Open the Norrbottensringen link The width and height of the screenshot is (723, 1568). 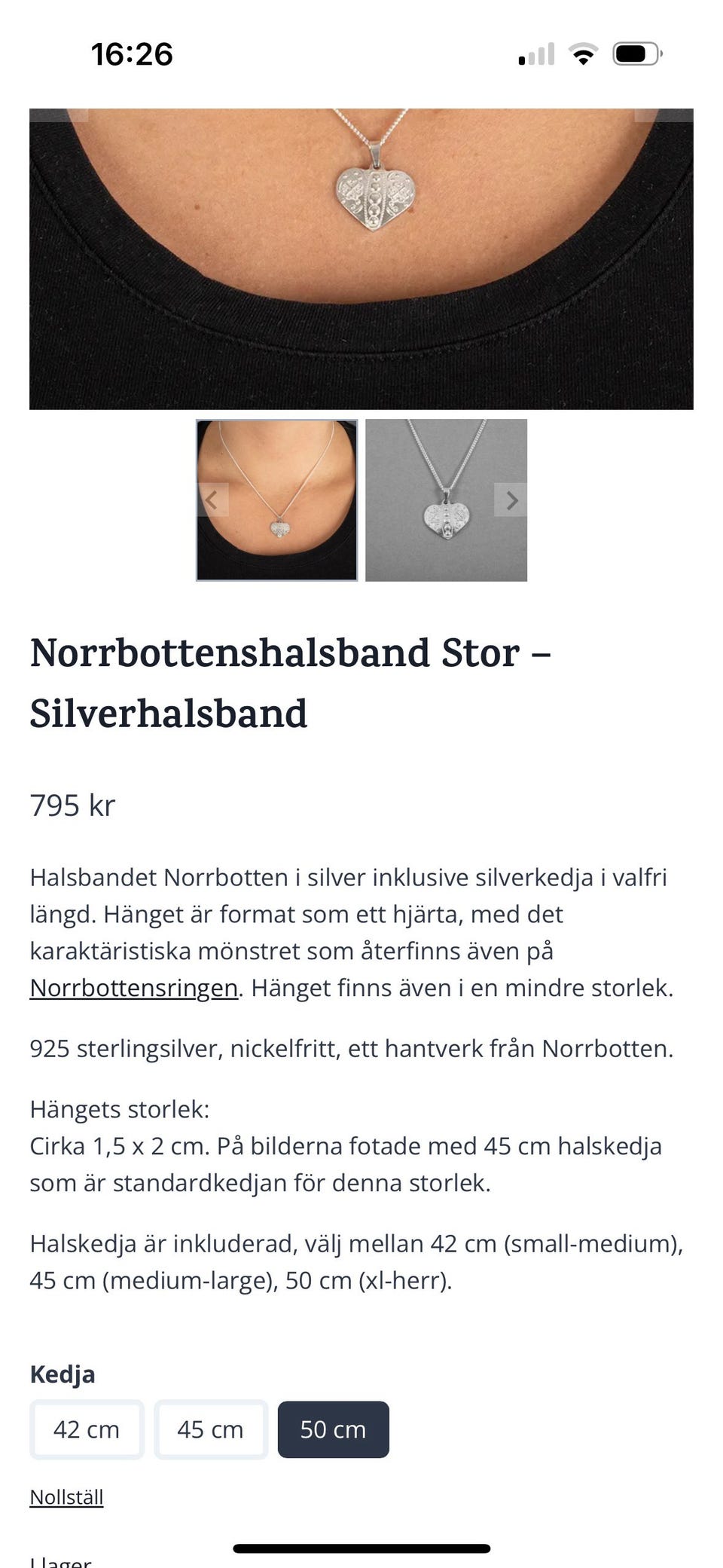click(x=132, y=987)
